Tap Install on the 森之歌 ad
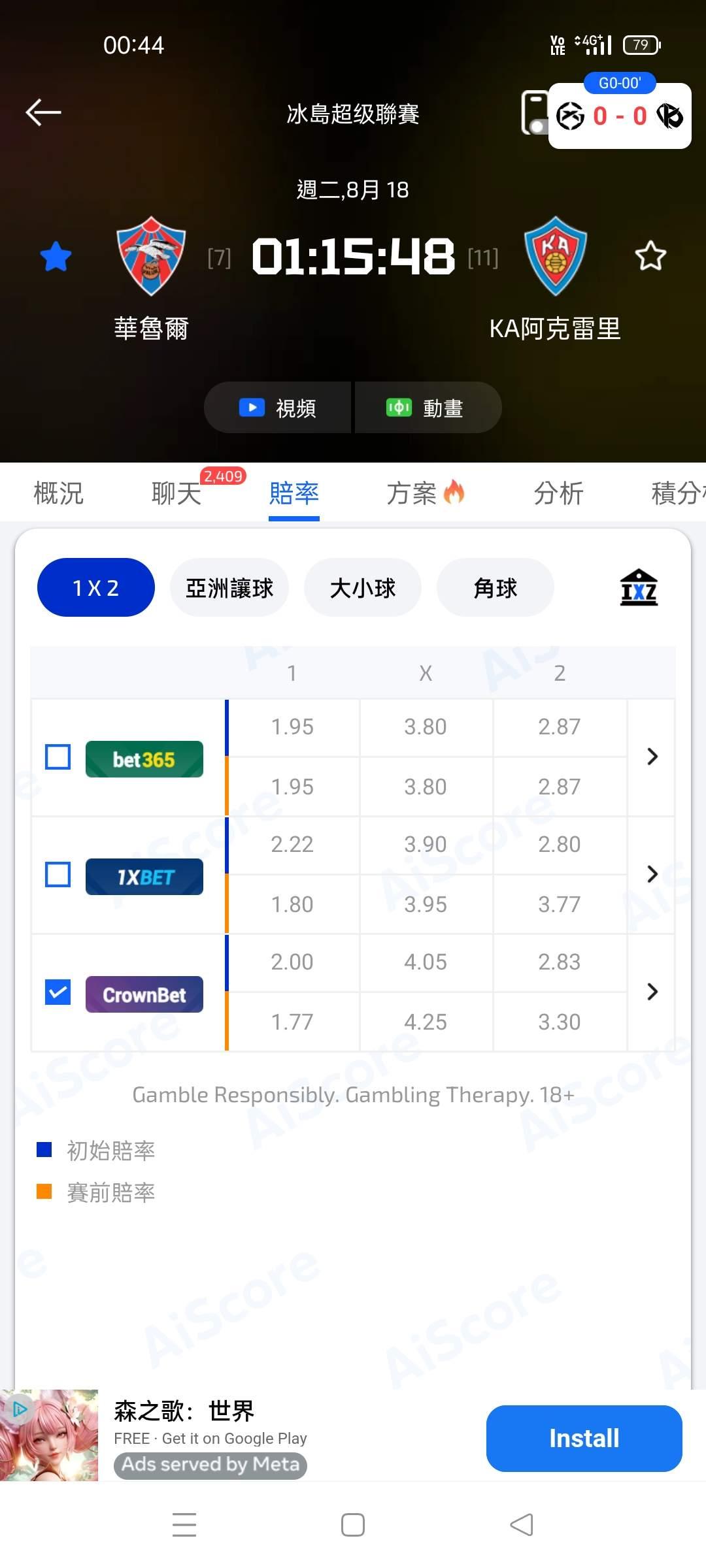706x1568 pixels. [x=584, y=1439]
